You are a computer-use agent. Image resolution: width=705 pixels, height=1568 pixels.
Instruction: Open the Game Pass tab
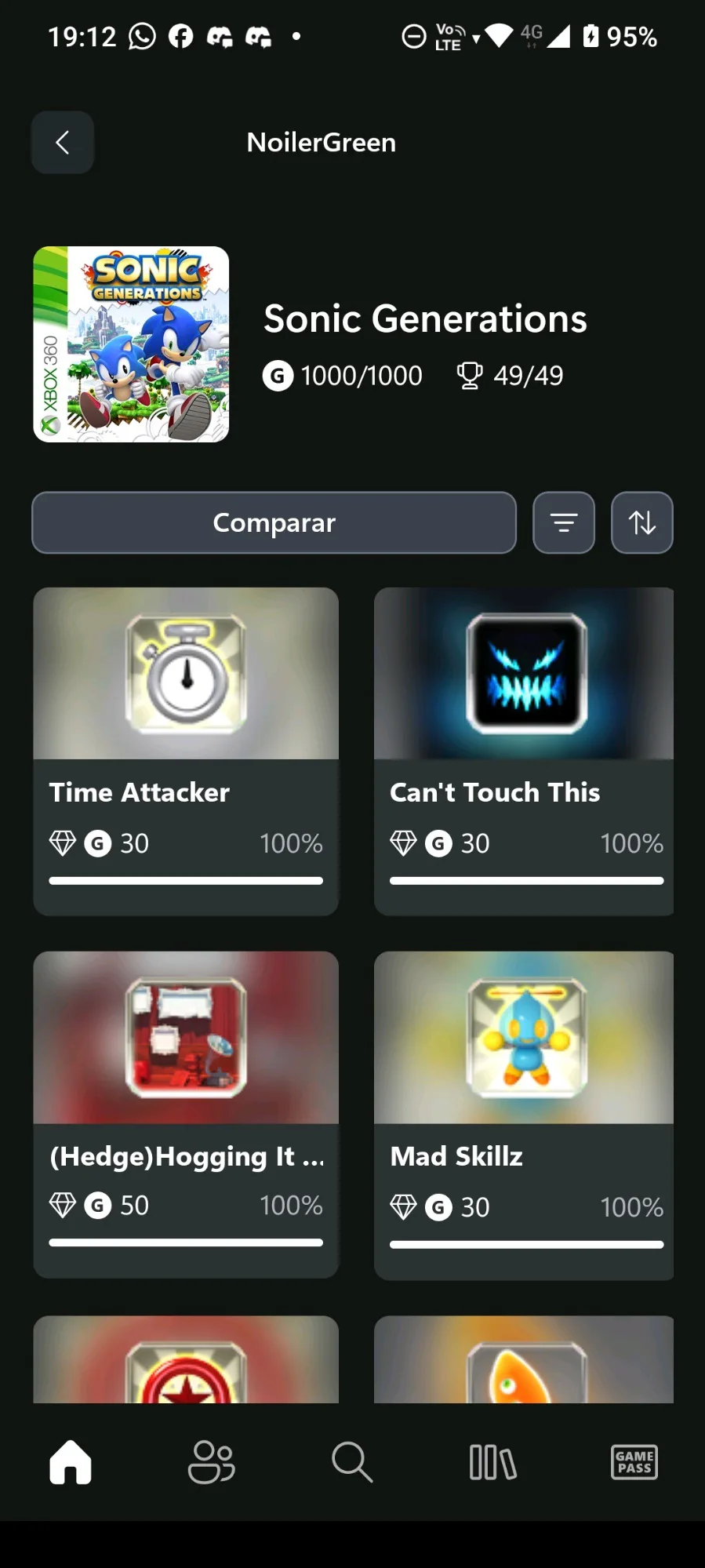634,1462
